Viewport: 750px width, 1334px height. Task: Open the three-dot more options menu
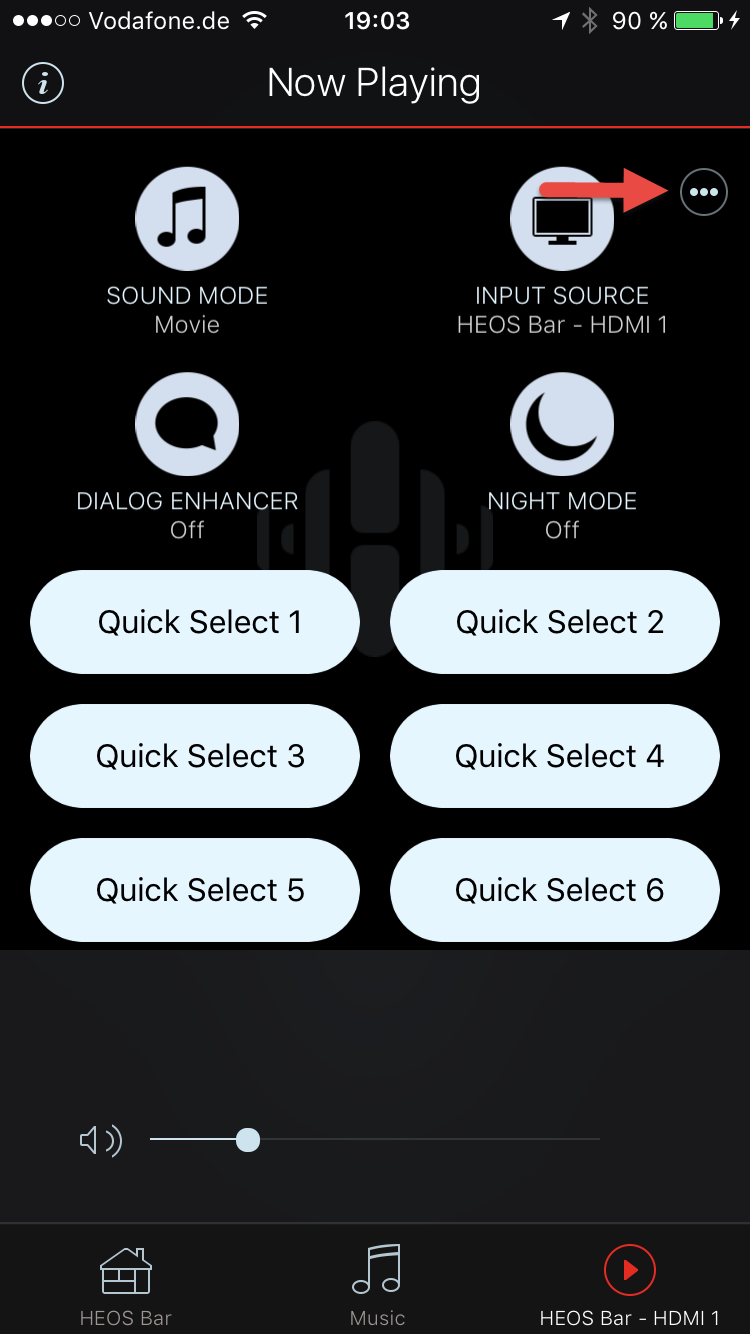coord(703,192)
